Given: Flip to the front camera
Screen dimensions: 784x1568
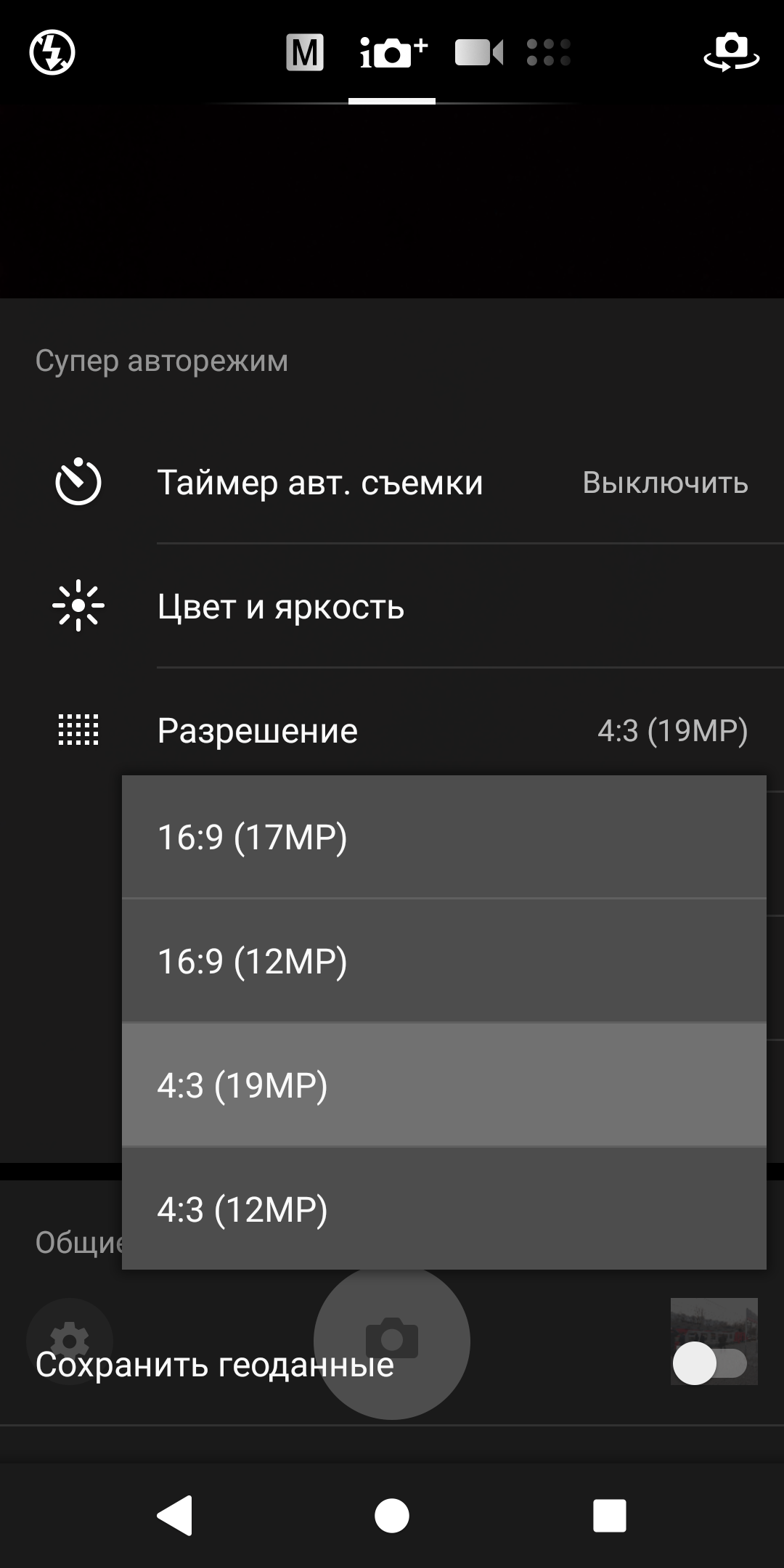Looking at the screenshot, I should pyautogui.click(x=731, y=52).
